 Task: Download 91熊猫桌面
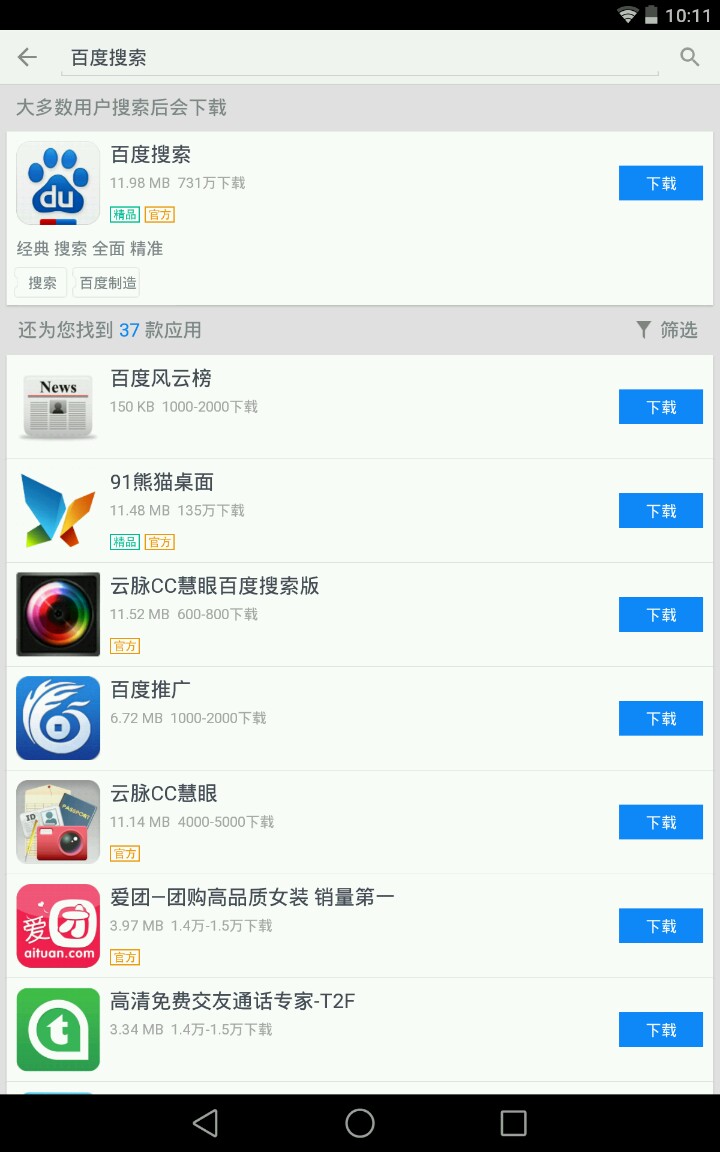pos(660,511)
